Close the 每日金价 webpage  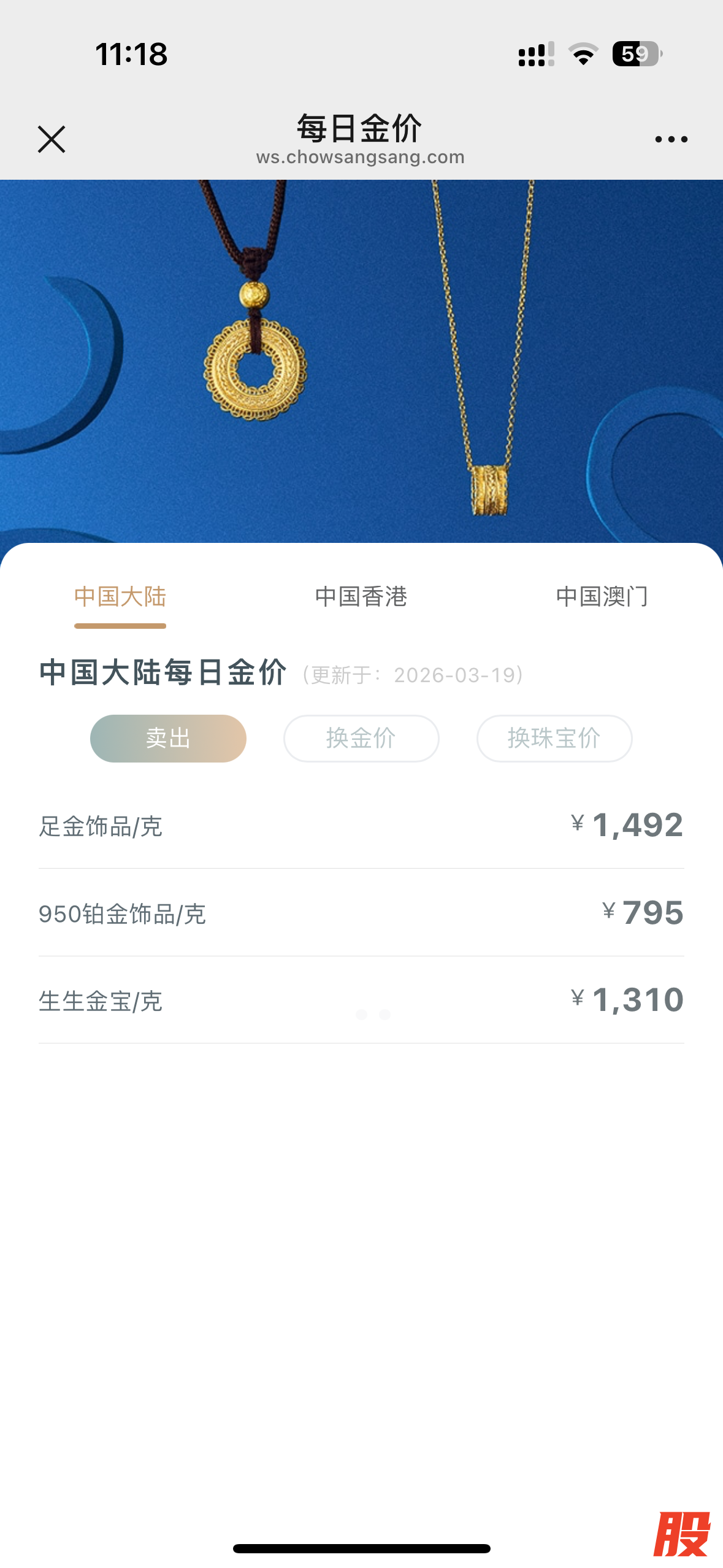(x=52, y=139)
